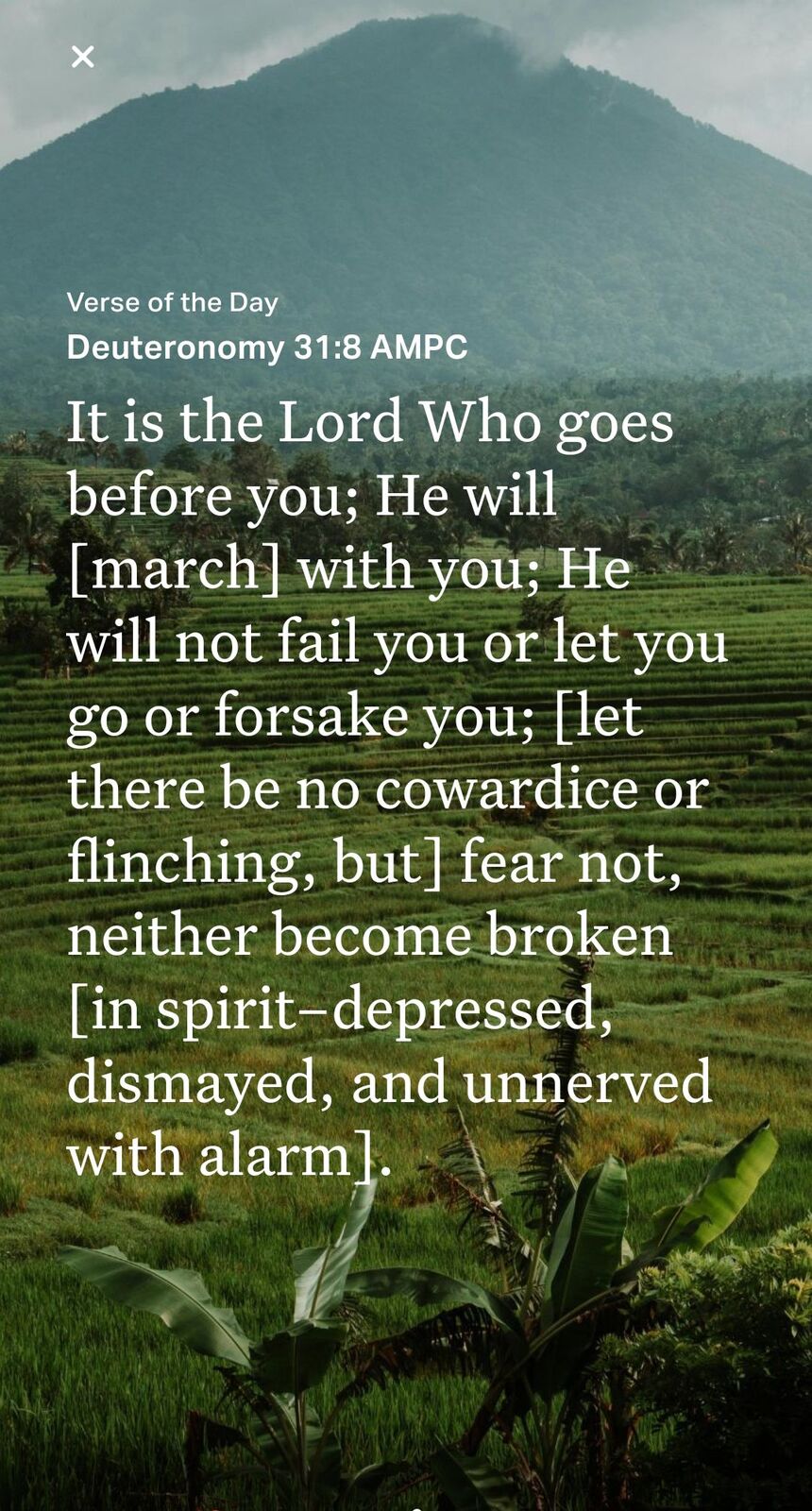Close the Verse of the Day screen
Screen dimensions: 812x1511
click(x=83, y=57)
